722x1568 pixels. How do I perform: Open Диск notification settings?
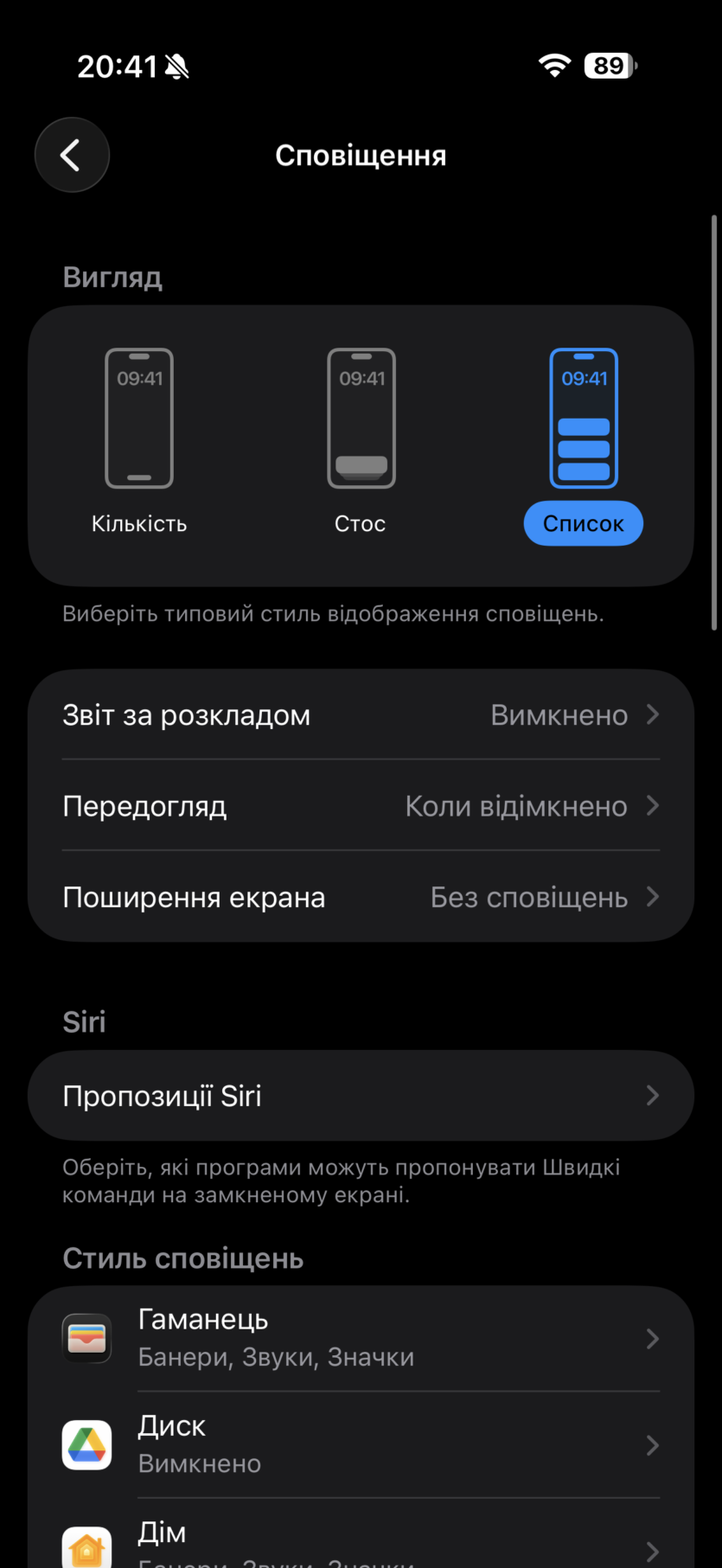pyautogui.click(x=361, y=1444)
